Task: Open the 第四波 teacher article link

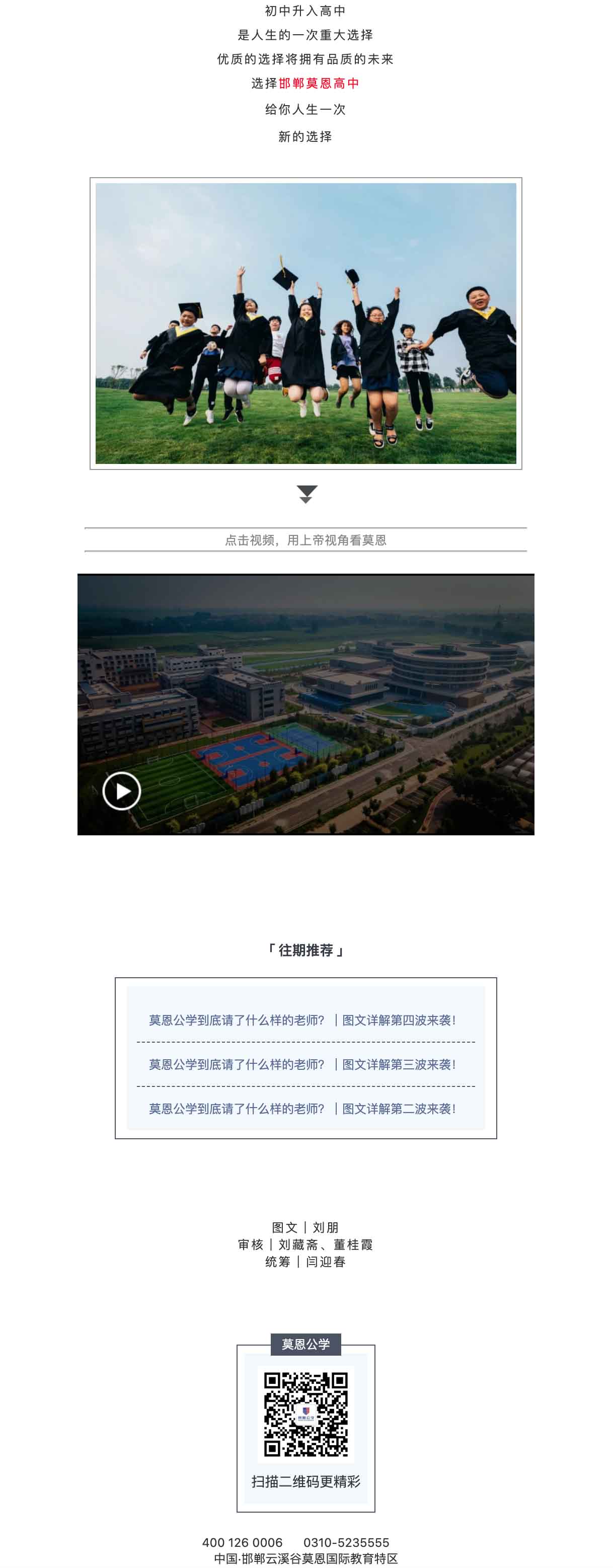Action: (x=302, y=1020)
